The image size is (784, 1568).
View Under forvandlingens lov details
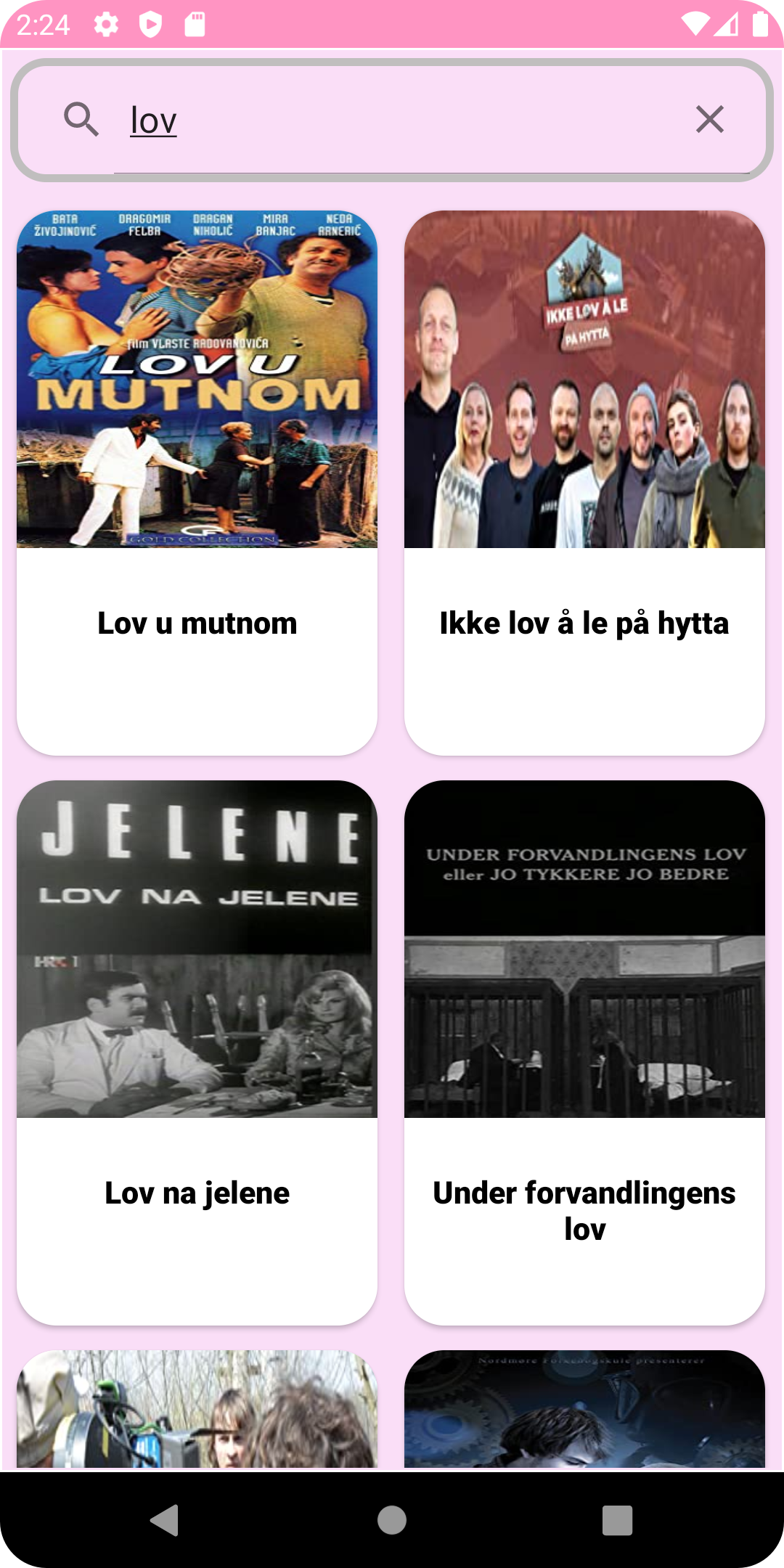[584, 1053]
